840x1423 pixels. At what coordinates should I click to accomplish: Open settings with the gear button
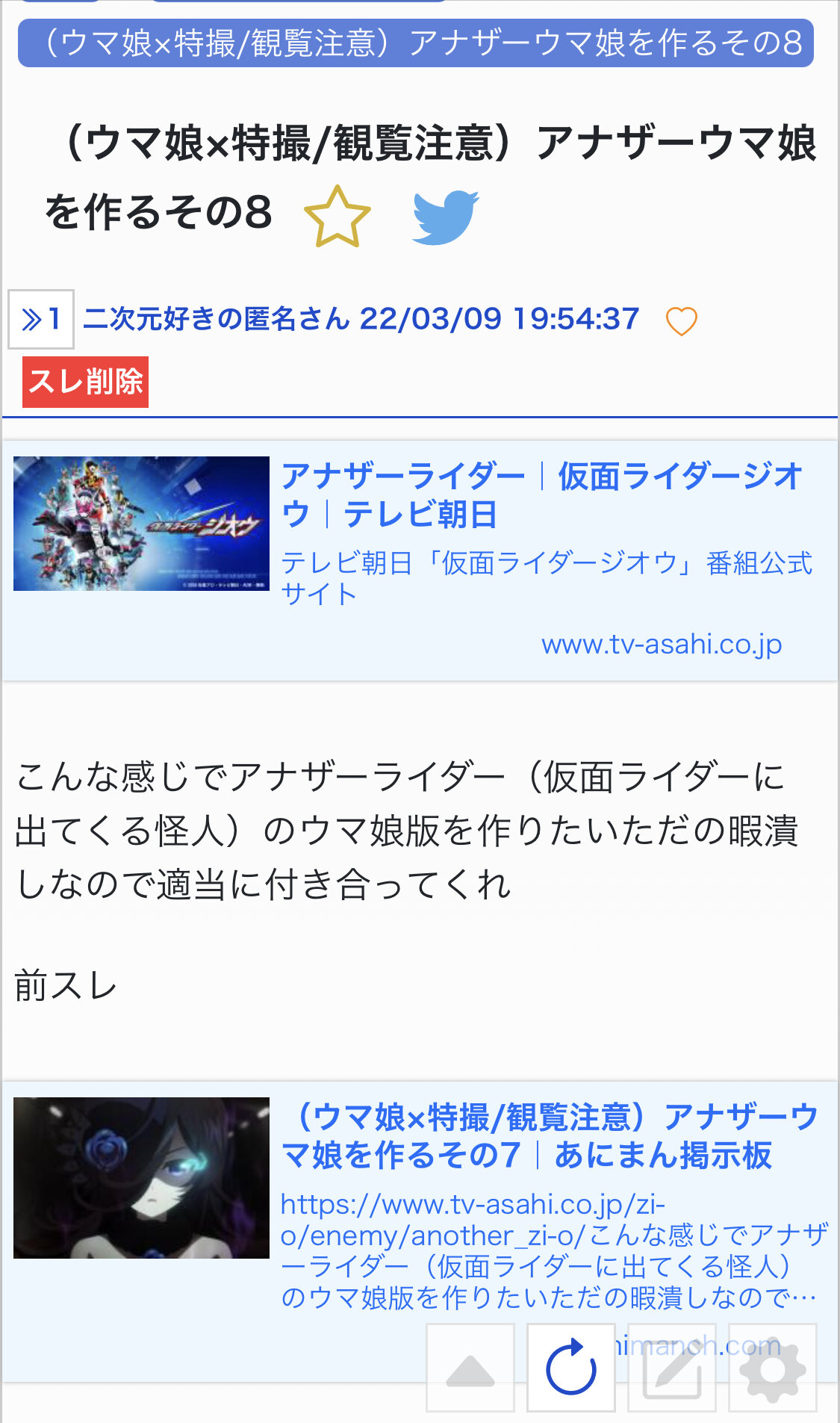click(773, 1368)
